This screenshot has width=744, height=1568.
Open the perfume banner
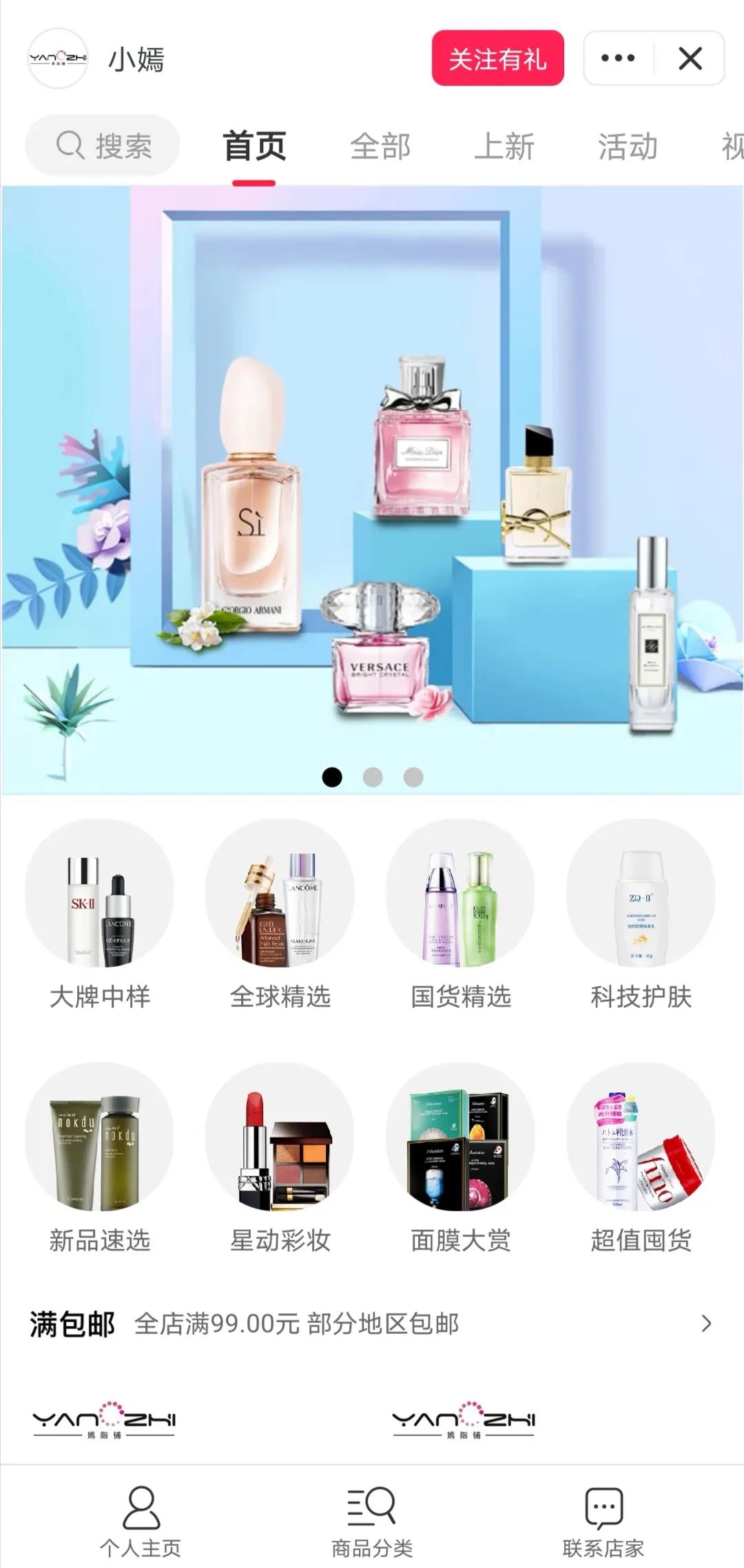(x=372, y=489)
